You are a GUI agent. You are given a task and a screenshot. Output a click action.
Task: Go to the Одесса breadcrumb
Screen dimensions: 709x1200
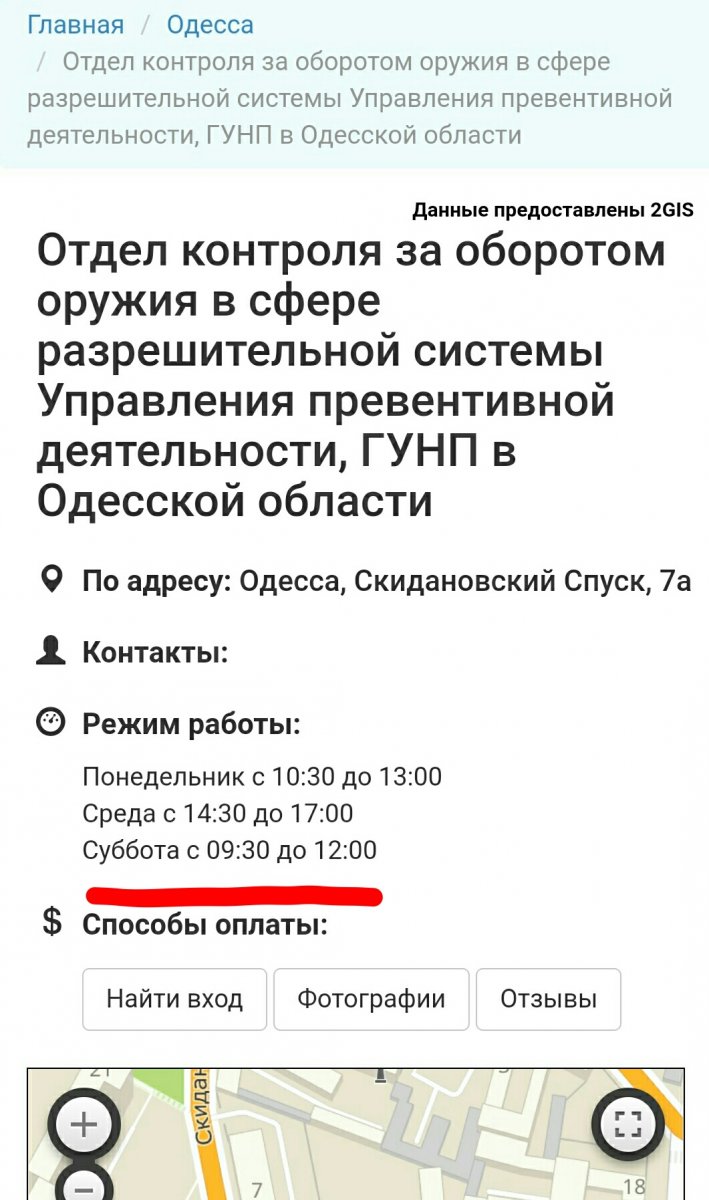tap(210, 25)
